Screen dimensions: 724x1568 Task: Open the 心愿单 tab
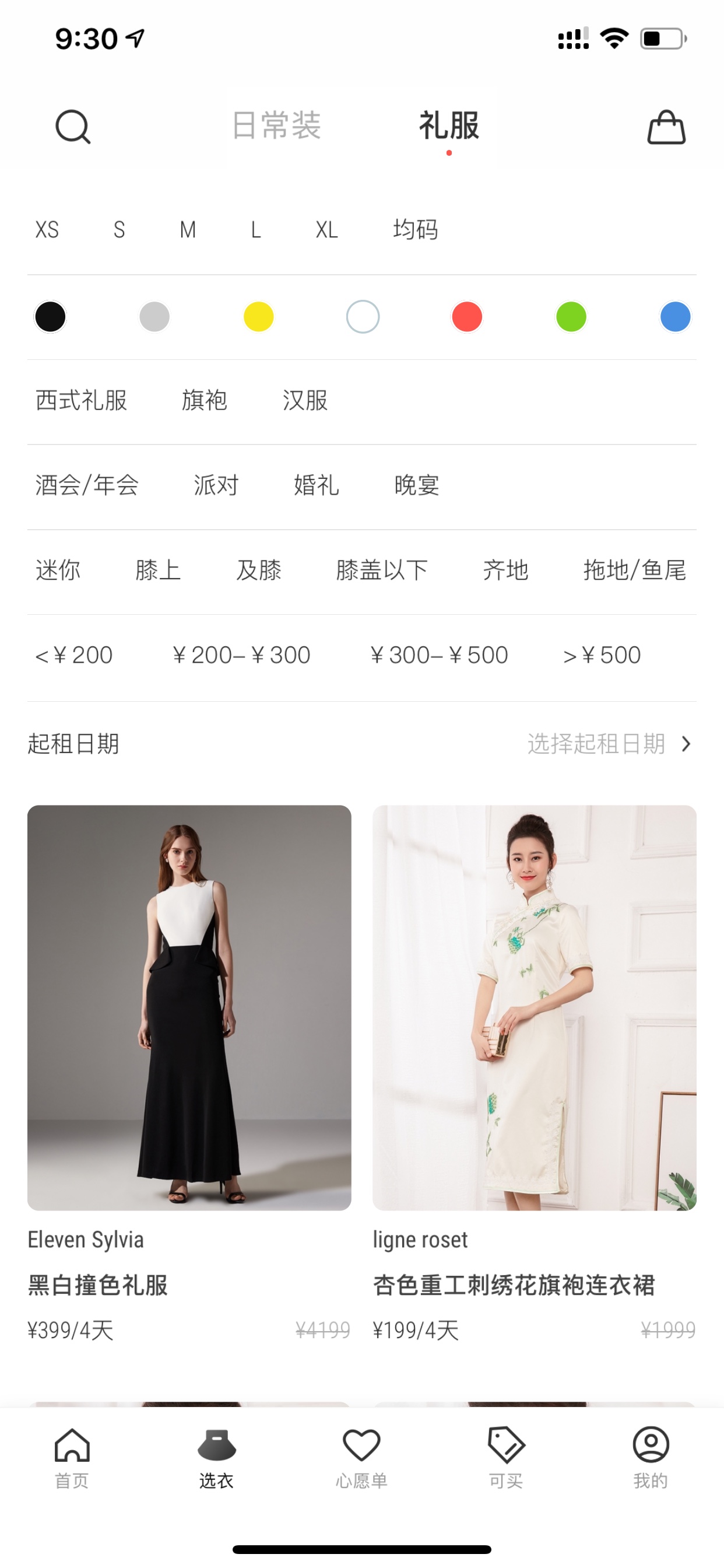point(361,1457)
